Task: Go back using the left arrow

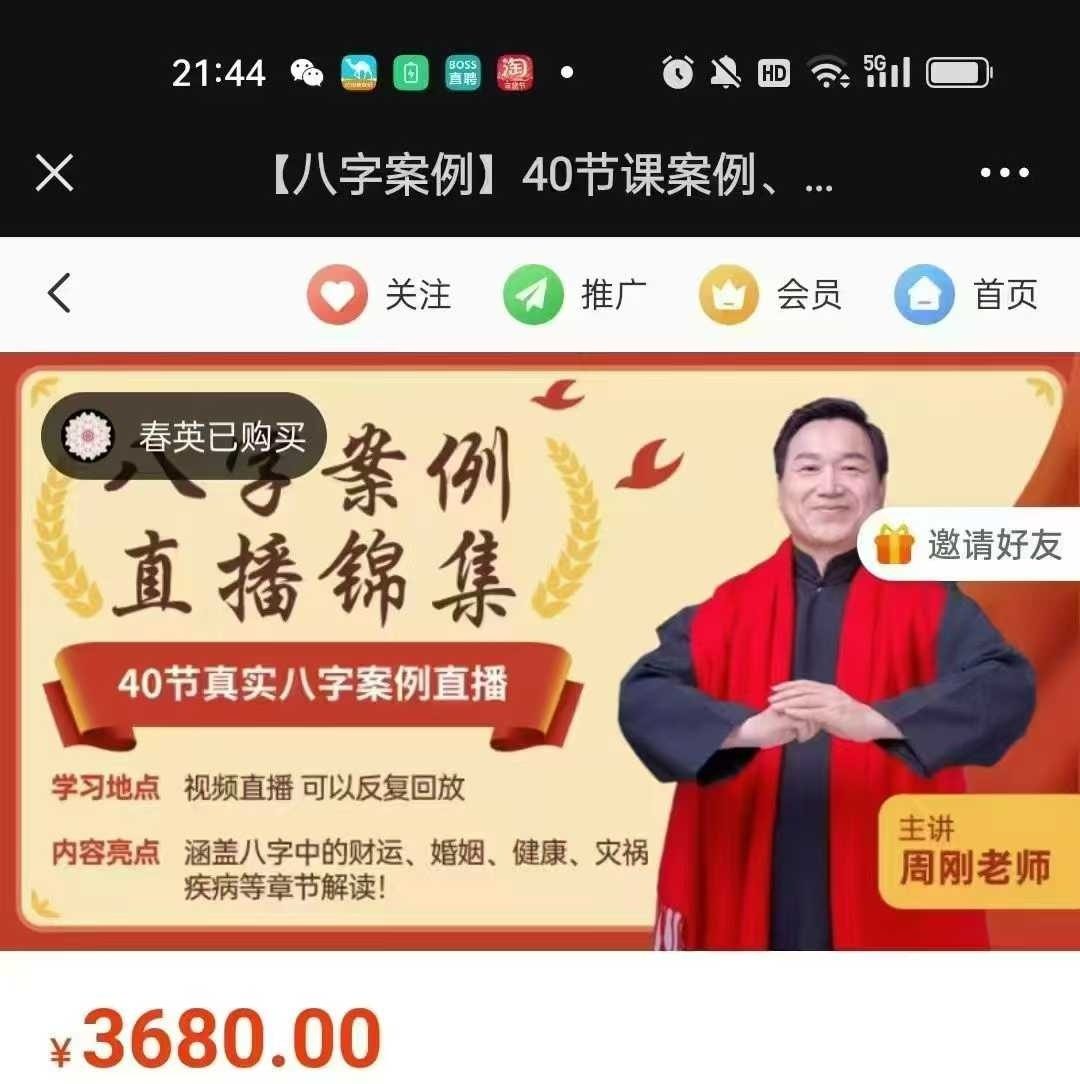Action: pyautogui.click(x=60, y=294)
